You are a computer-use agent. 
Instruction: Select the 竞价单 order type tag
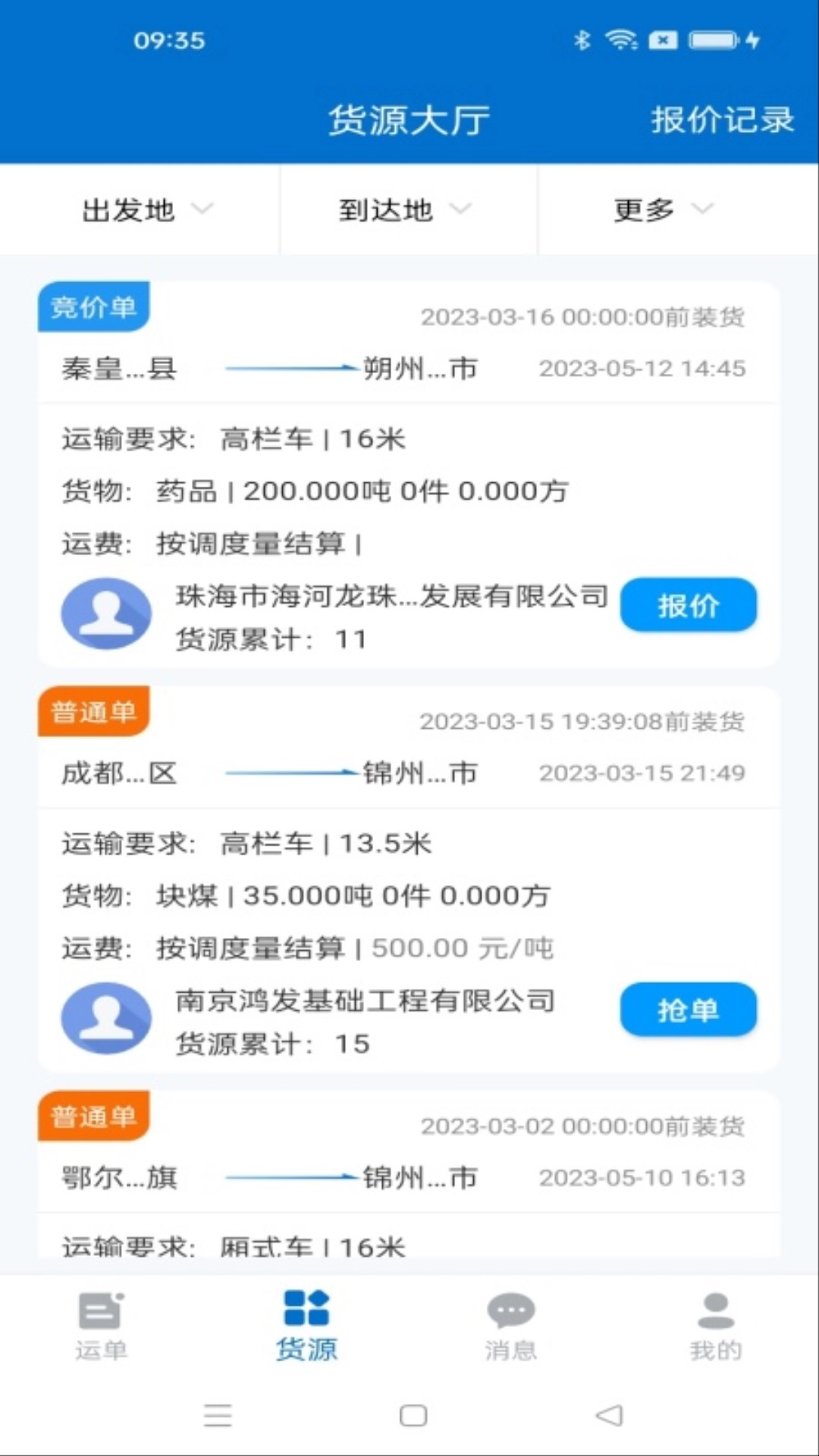(93, 307)
